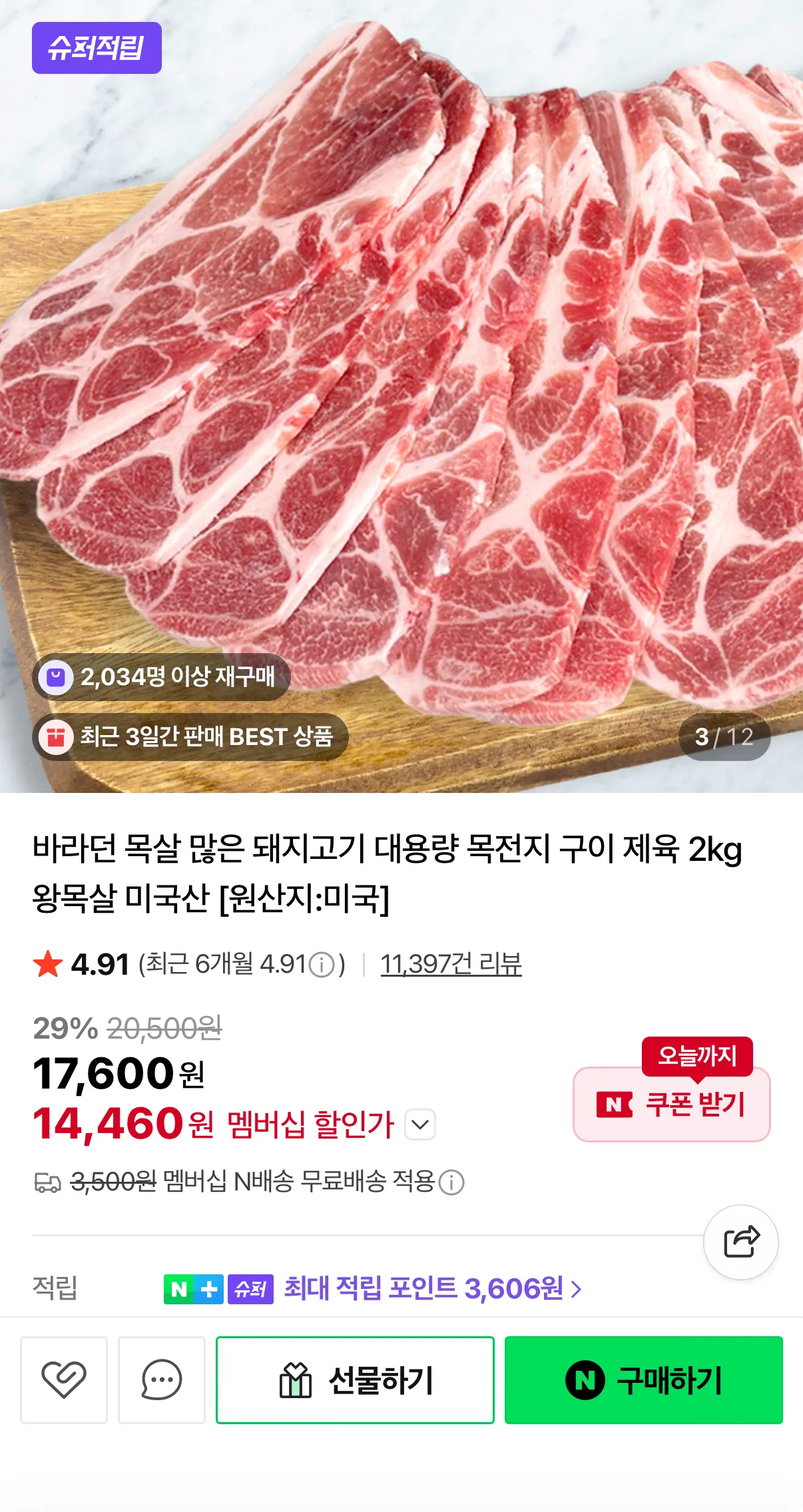Open the chat inquiry icon
Viewport: 803px width, 1512px height.
162,1380
